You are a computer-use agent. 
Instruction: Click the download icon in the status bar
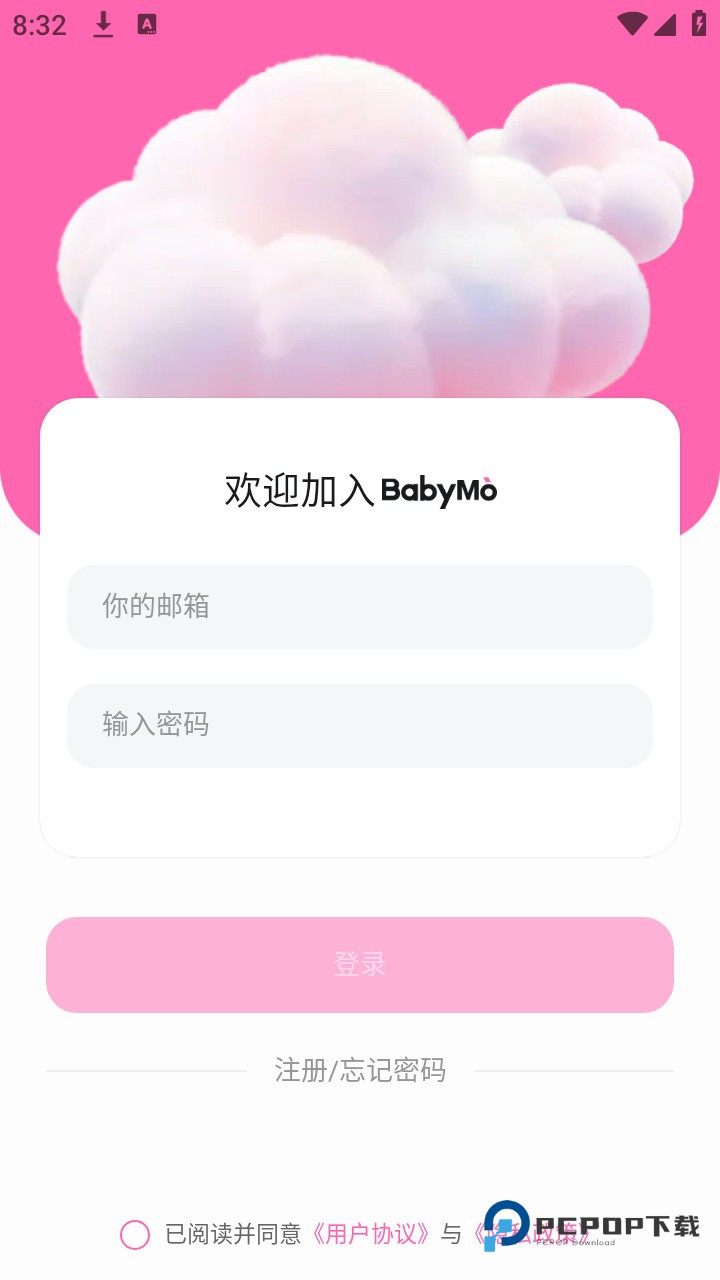click(x=103, y=25)
